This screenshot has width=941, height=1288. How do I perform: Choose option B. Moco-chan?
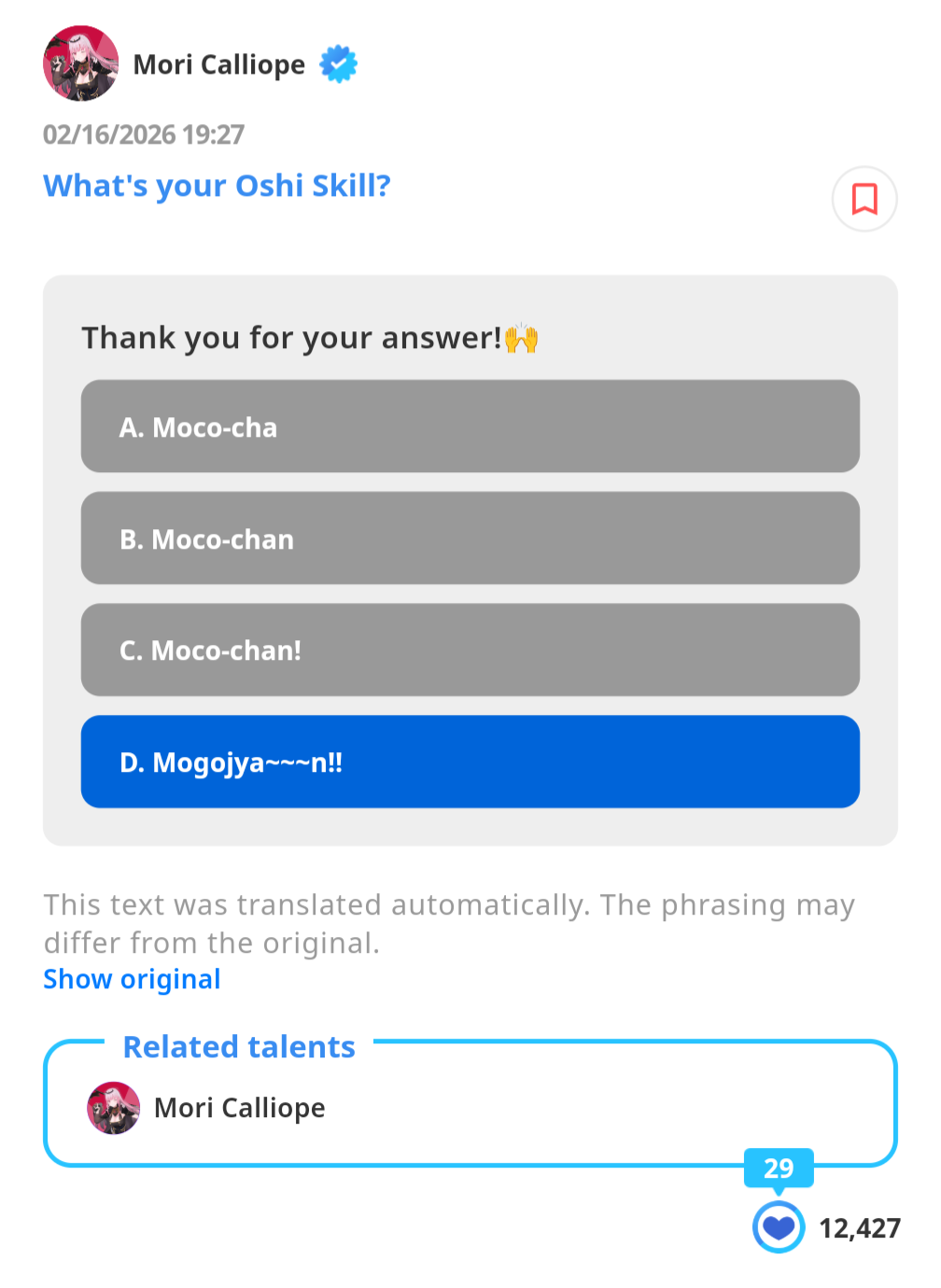pos(470,538)
